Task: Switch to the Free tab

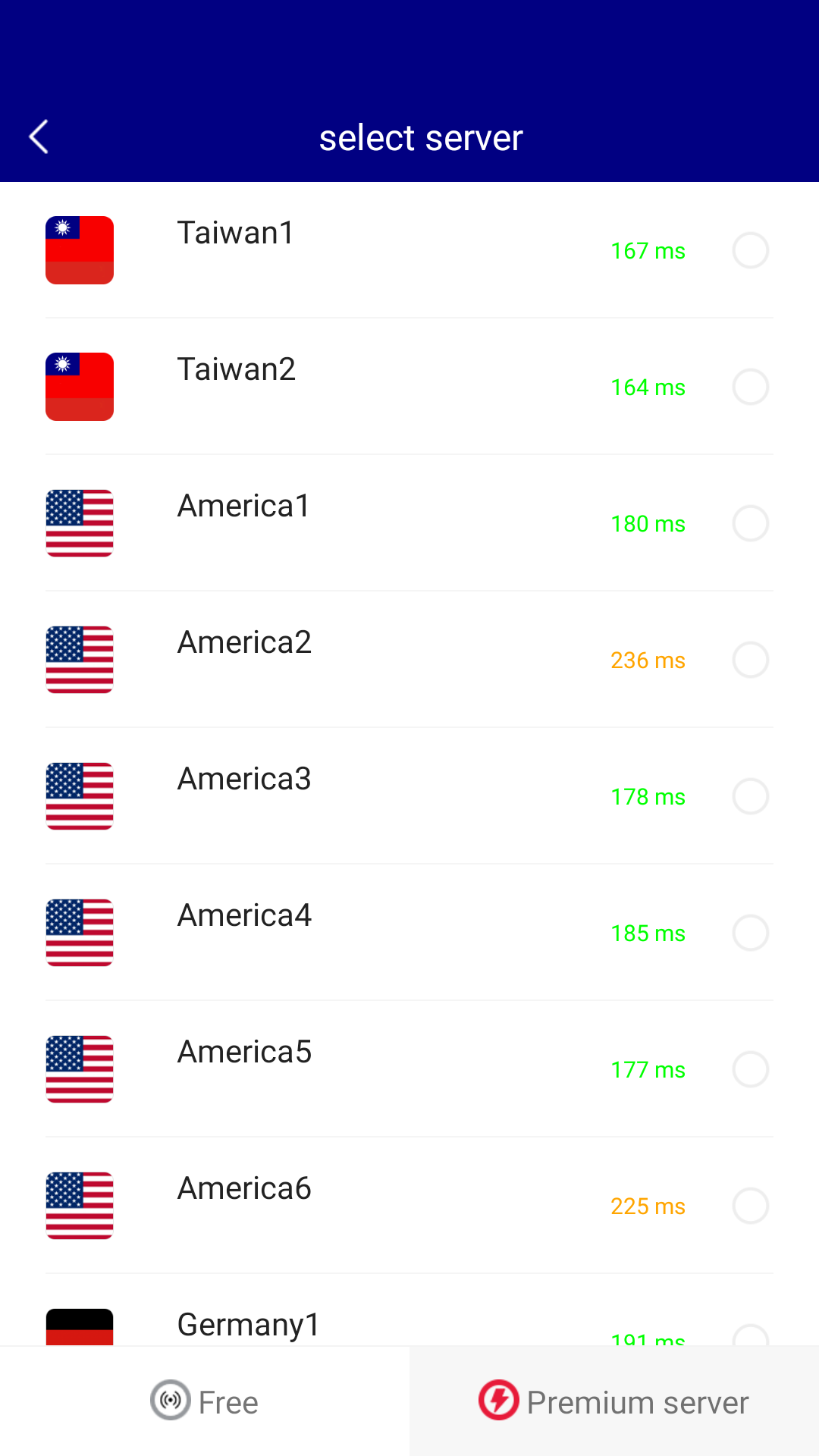Action: 205,1401
